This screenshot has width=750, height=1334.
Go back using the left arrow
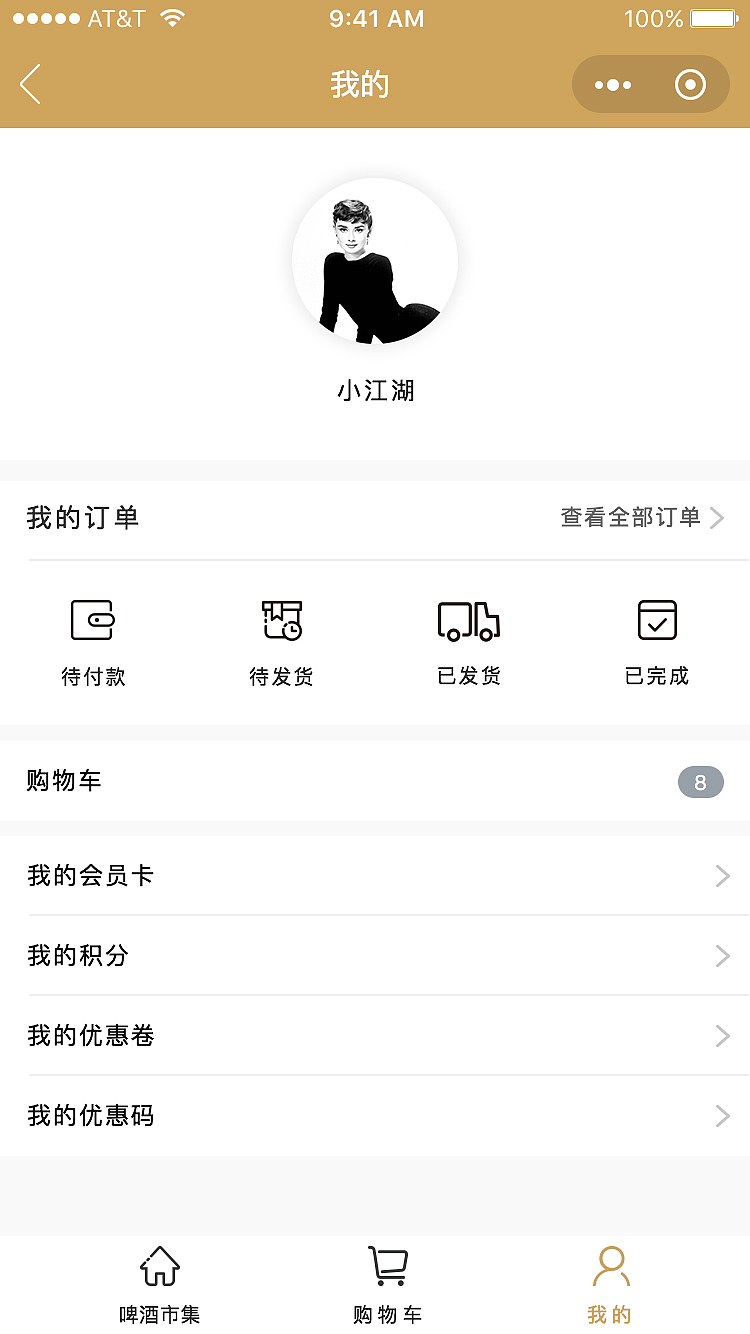[30, 84]
